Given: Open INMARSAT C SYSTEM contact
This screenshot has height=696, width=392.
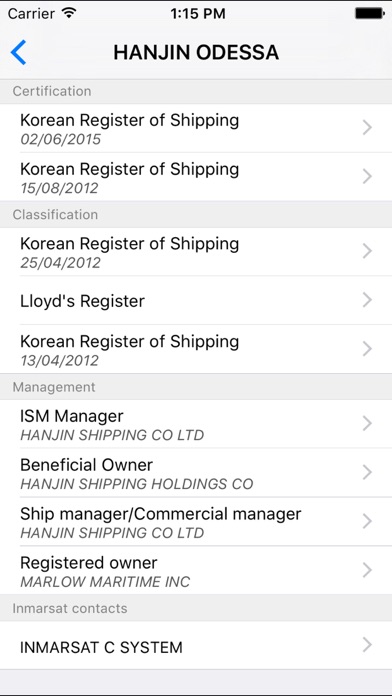Looking at the screenshot, I should 196,645.
